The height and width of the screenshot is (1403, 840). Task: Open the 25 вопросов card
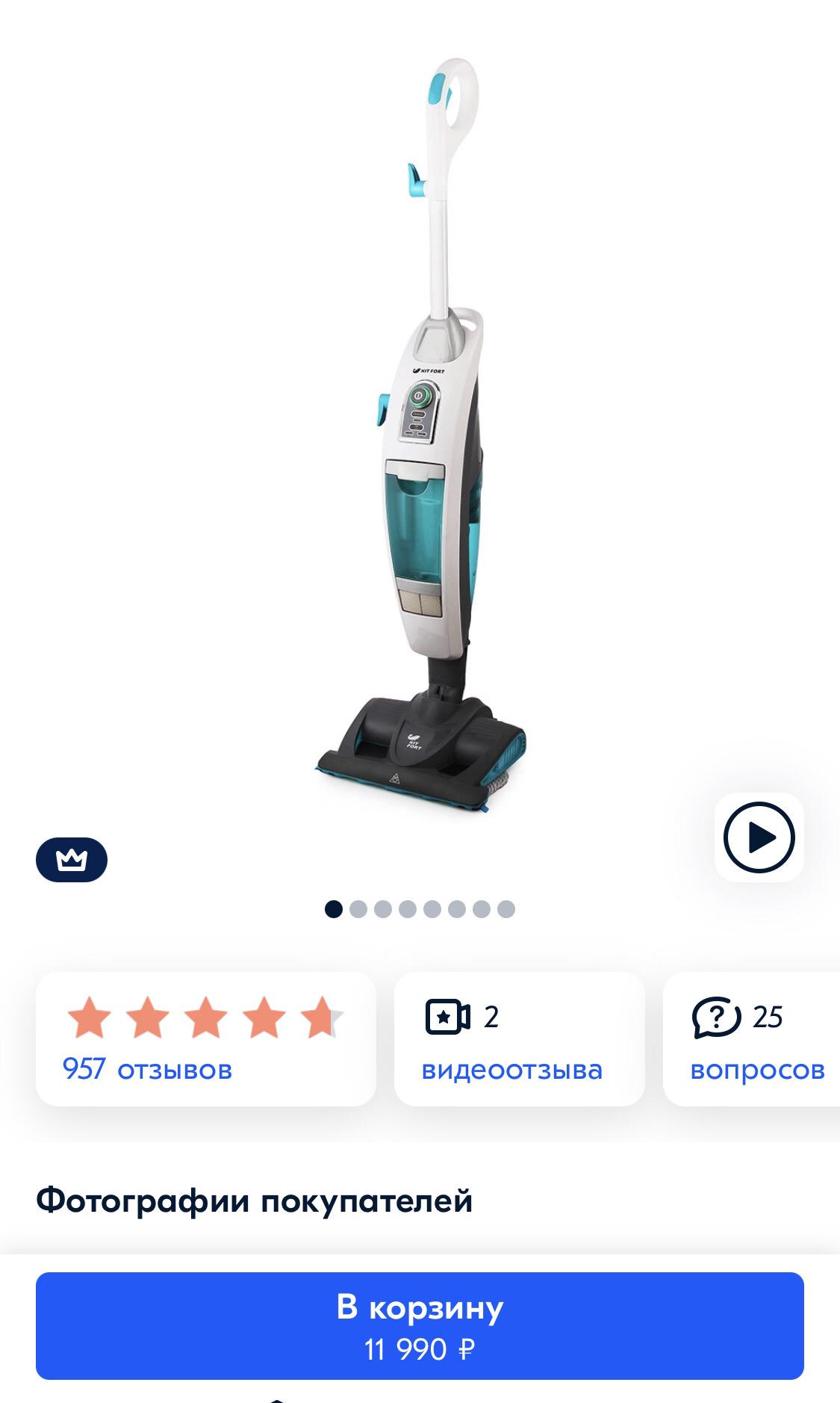(x=754, y=1039)
